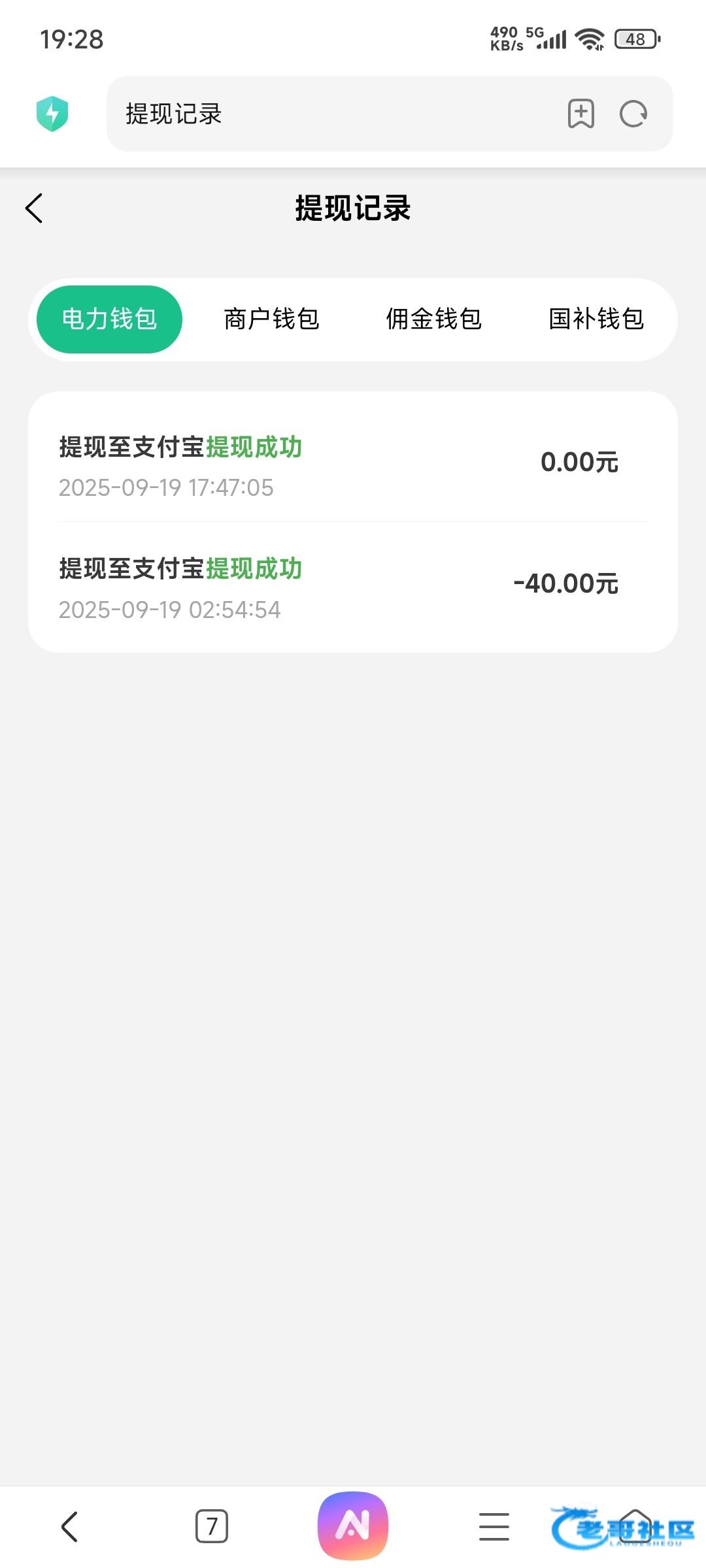The image size is (706, 1568).
Task: Select the 电力钱包 tab
Action: [x=109, y=319]
